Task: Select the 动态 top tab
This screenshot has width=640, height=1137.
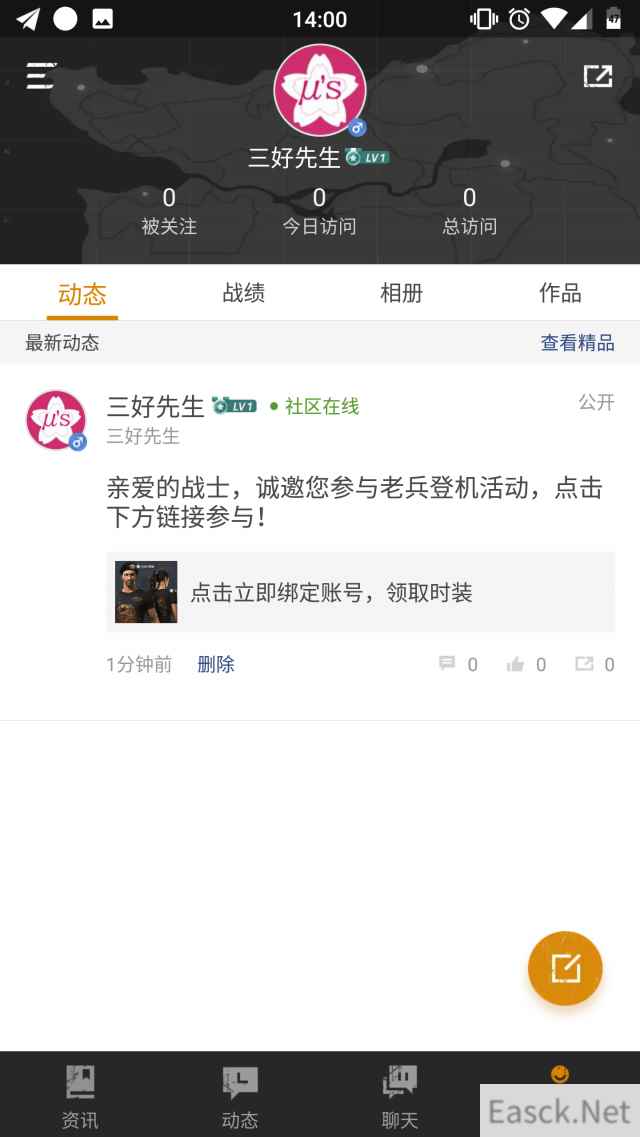Action: coord(82,294)
